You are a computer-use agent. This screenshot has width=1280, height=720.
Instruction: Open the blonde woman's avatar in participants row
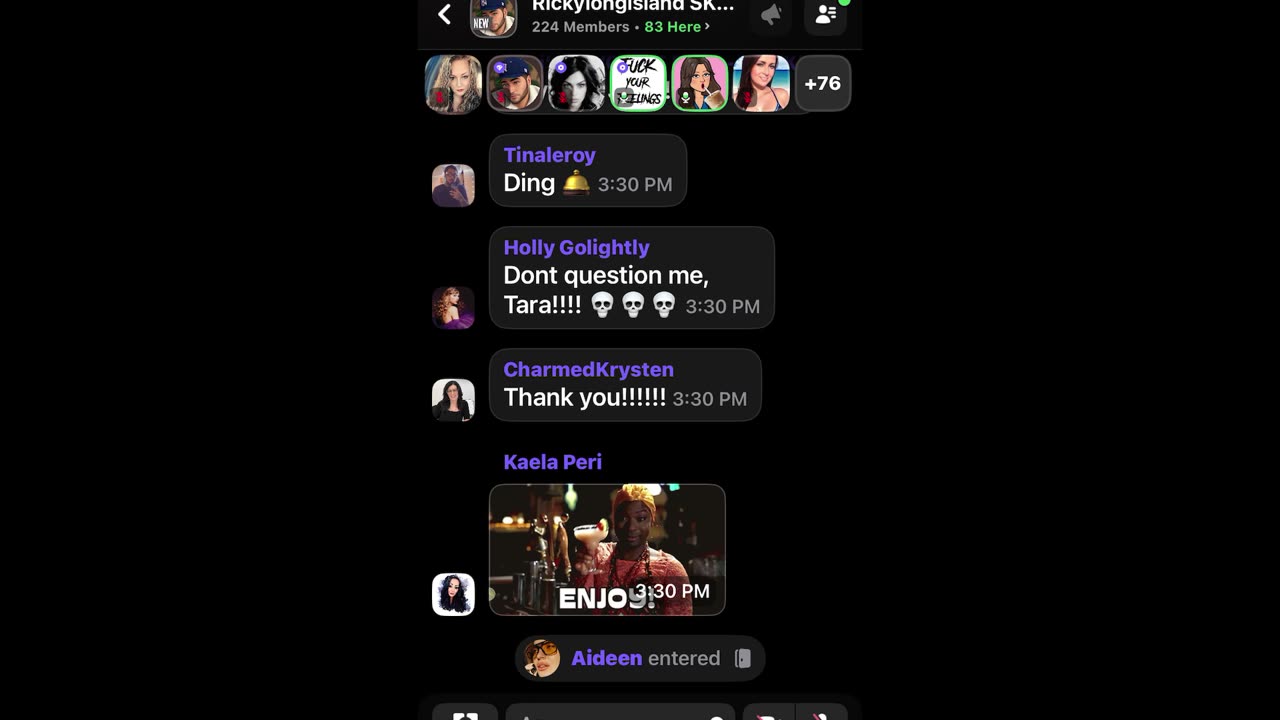pyautogui.click(x=453, y=83)
